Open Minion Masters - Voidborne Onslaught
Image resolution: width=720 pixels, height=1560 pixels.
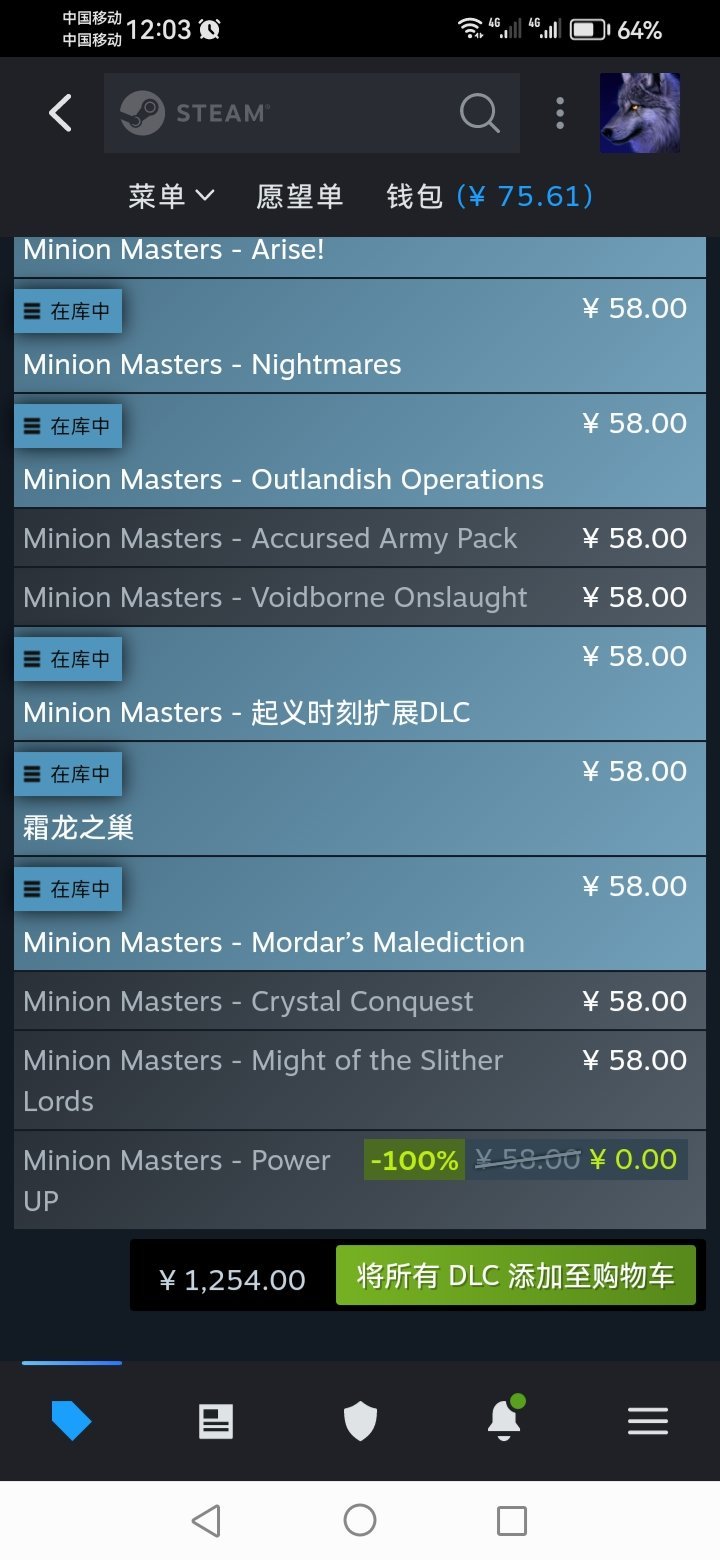point(275,597)
